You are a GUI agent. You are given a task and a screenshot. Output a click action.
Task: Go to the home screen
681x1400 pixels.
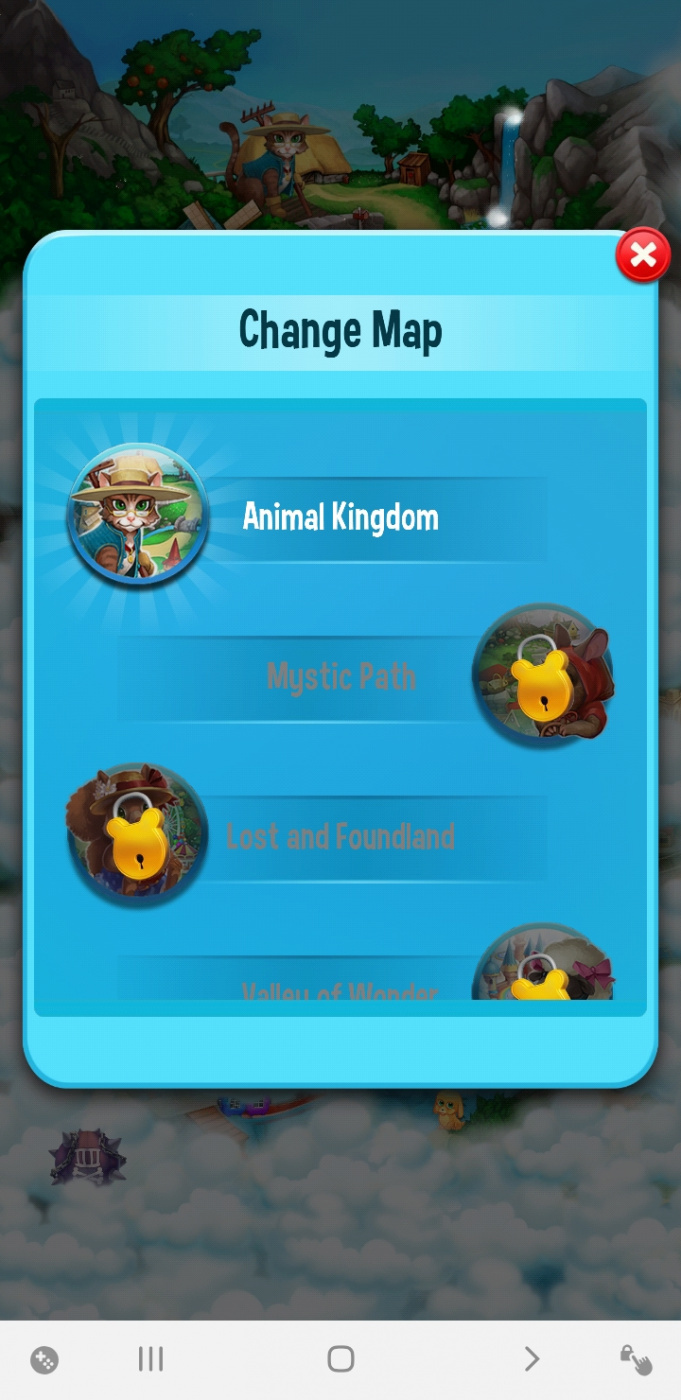(x=341, y=1359)
